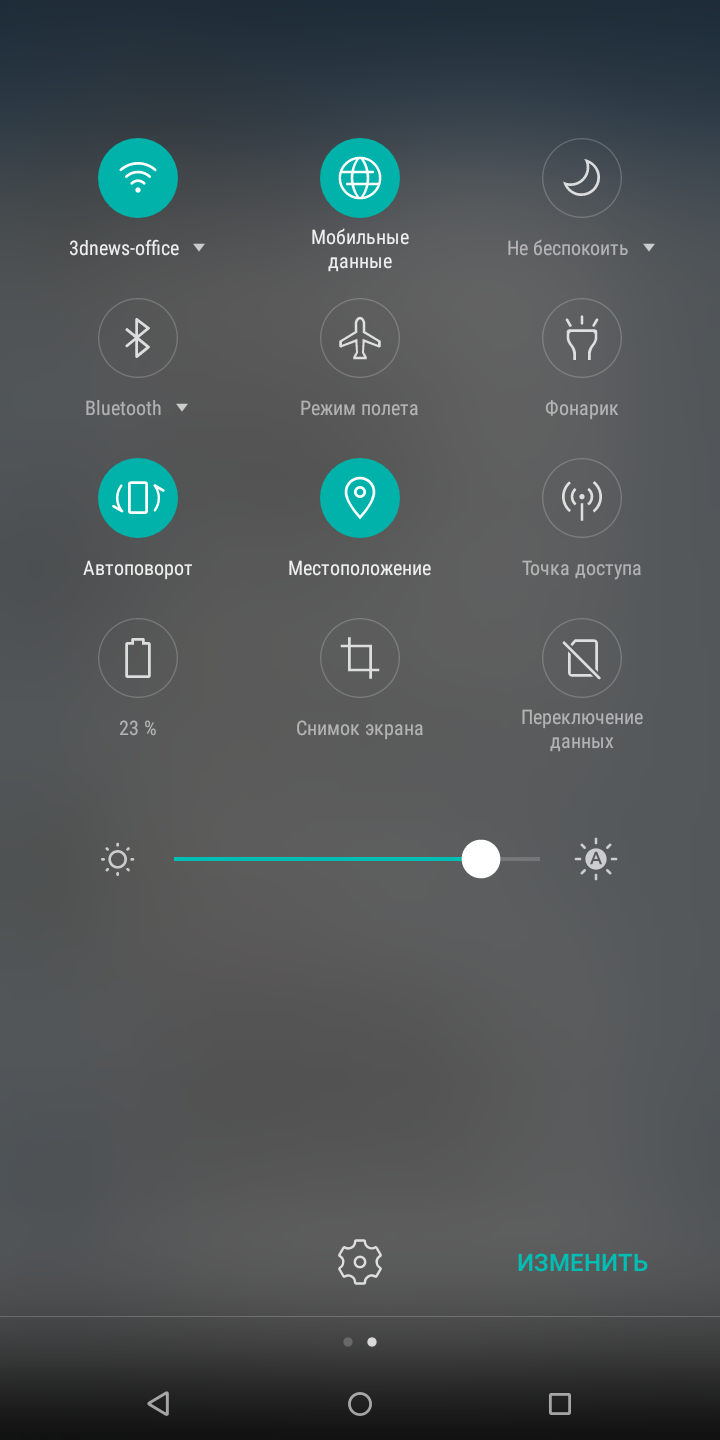Viewport: 720px width, 1440px height.
Task: Turn on Bluetooth
Action: click(x=138, y=338)
